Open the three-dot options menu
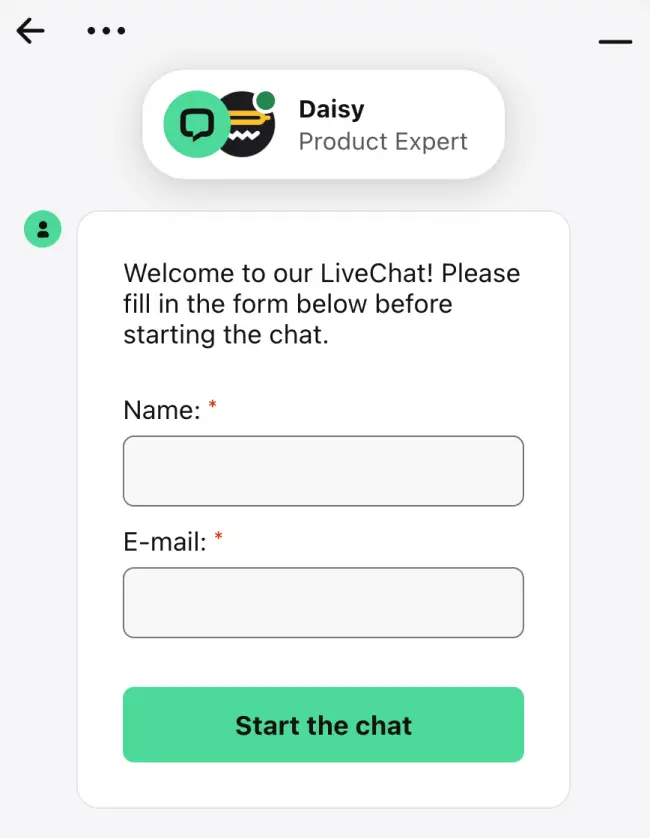This screenshot has width=650, height=838. 106,31
